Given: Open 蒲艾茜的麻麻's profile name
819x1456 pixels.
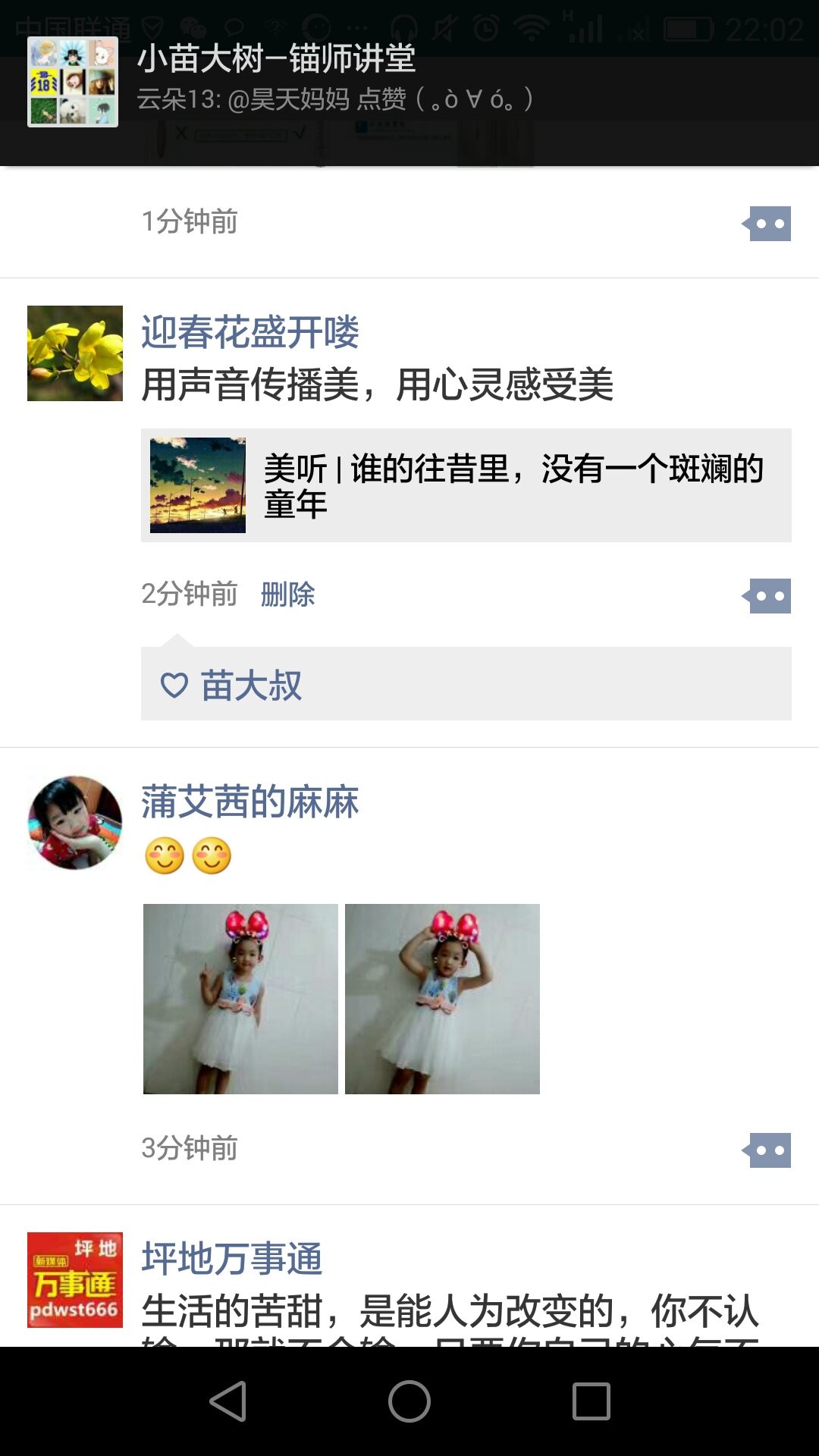Looking at the screenshot, I should pos(249,802).
